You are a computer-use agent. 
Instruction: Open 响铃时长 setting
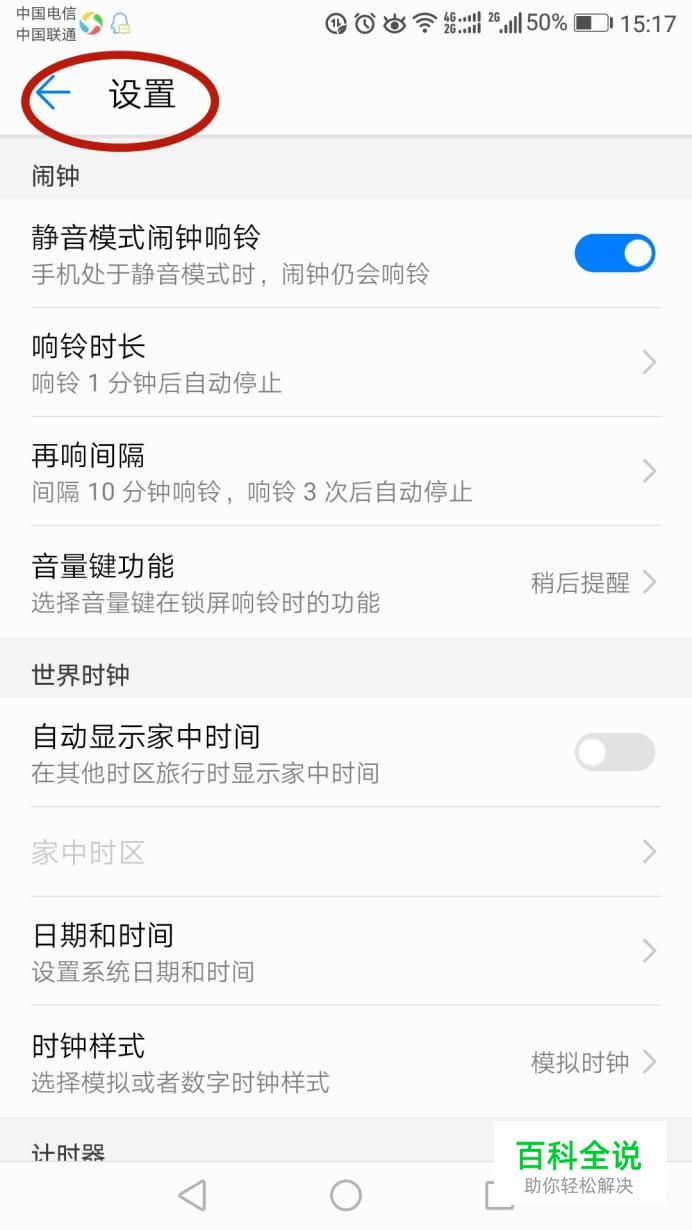coord(346,363)
